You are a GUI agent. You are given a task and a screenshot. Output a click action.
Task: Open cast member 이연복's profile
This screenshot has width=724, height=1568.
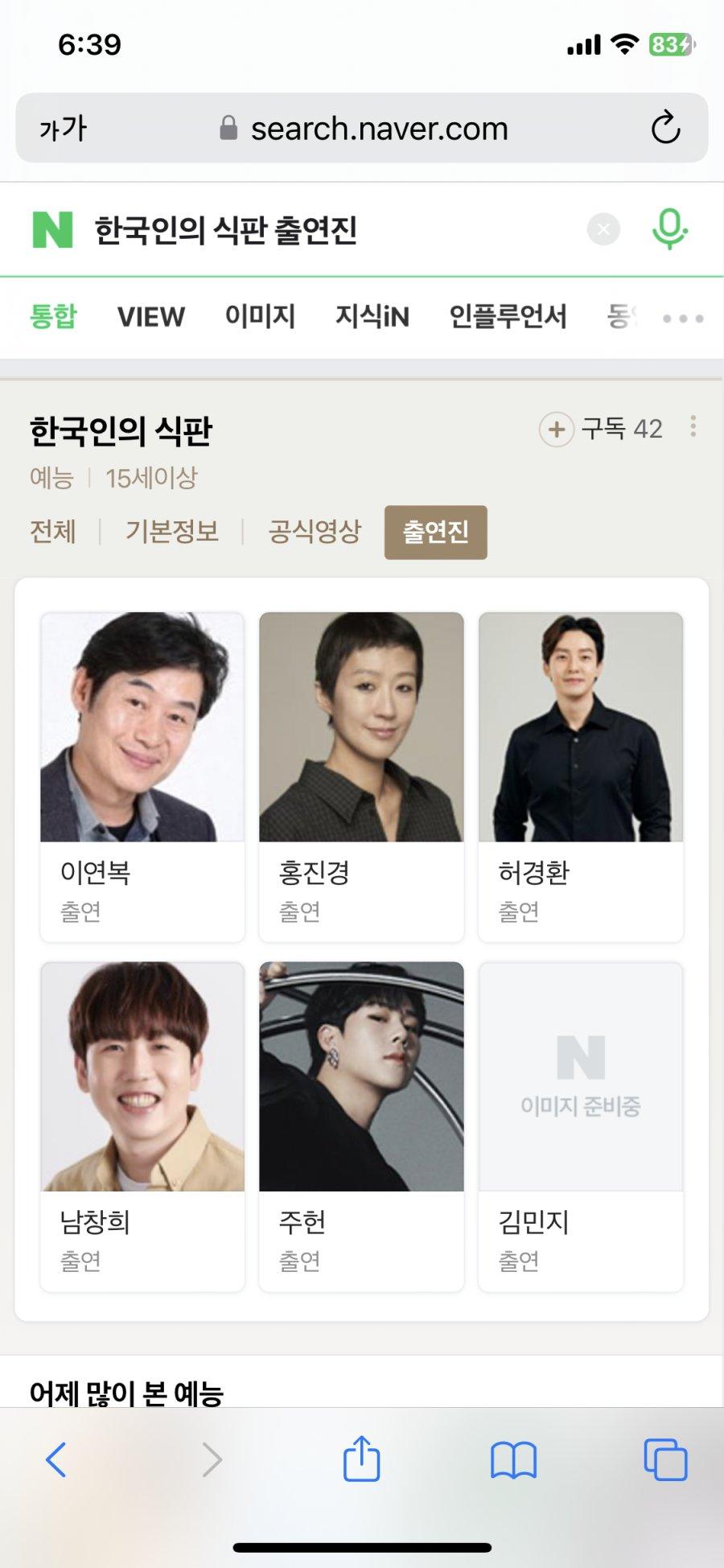[142, 776]
